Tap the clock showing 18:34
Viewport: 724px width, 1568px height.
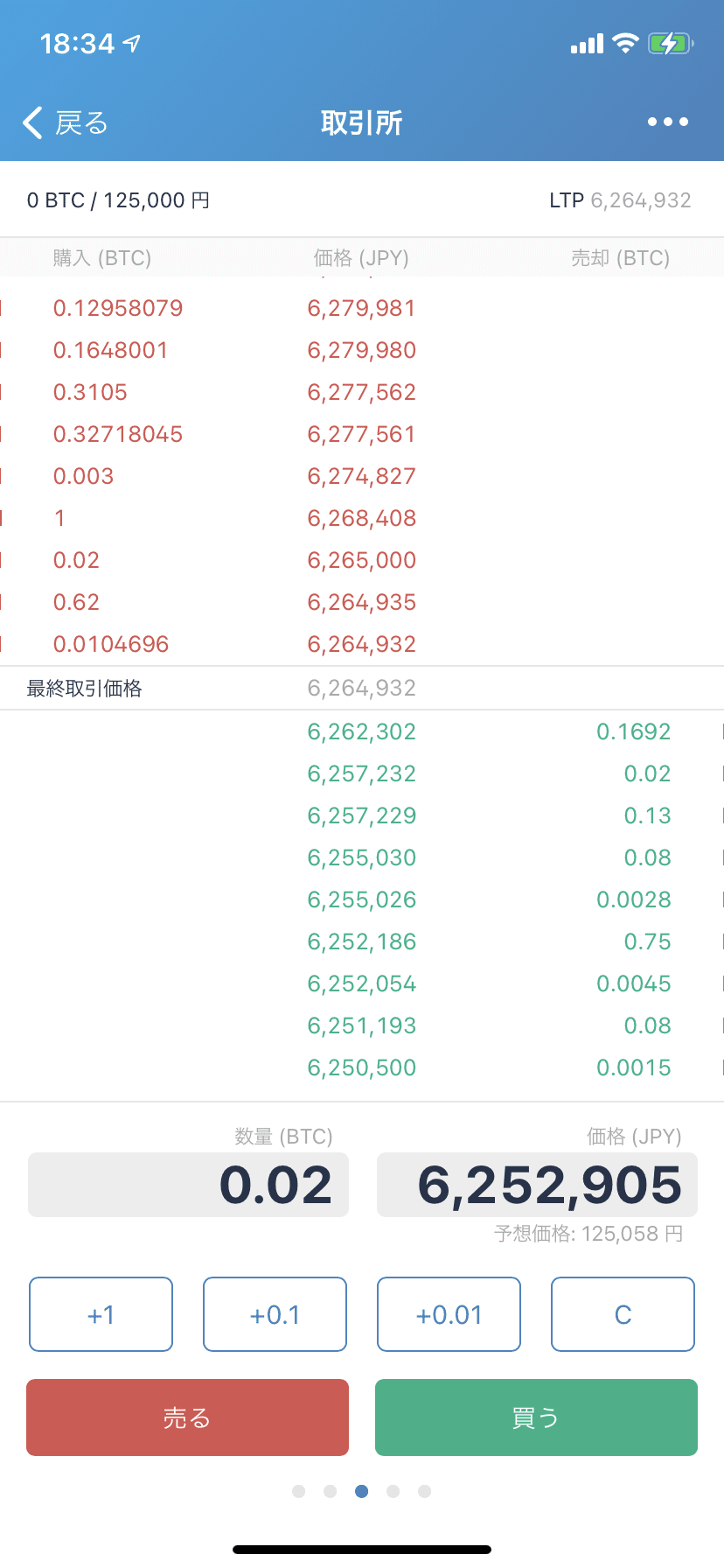tap(79, 43)
